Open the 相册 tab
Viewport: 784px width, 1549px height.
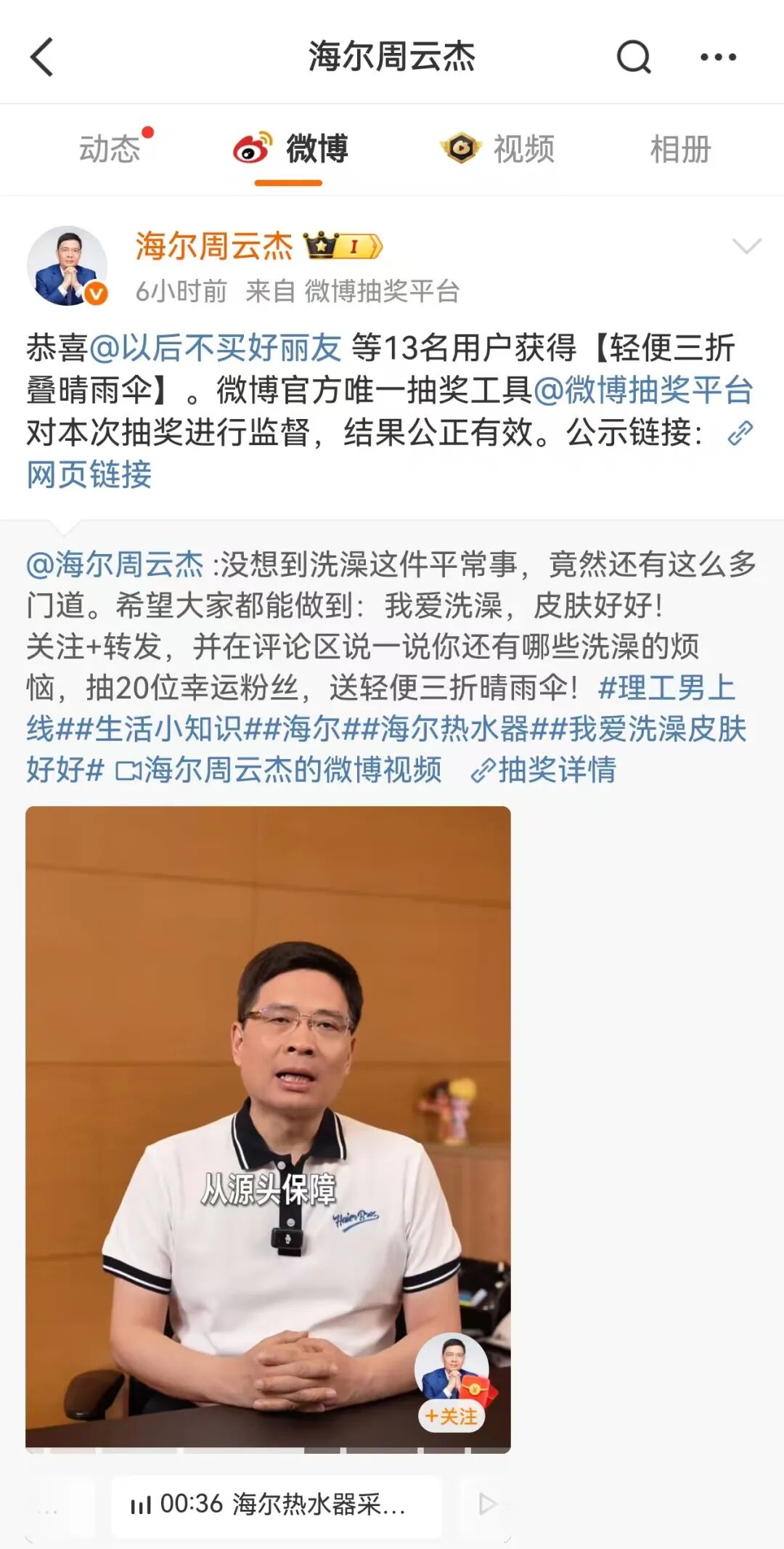[x=679, y=149]
